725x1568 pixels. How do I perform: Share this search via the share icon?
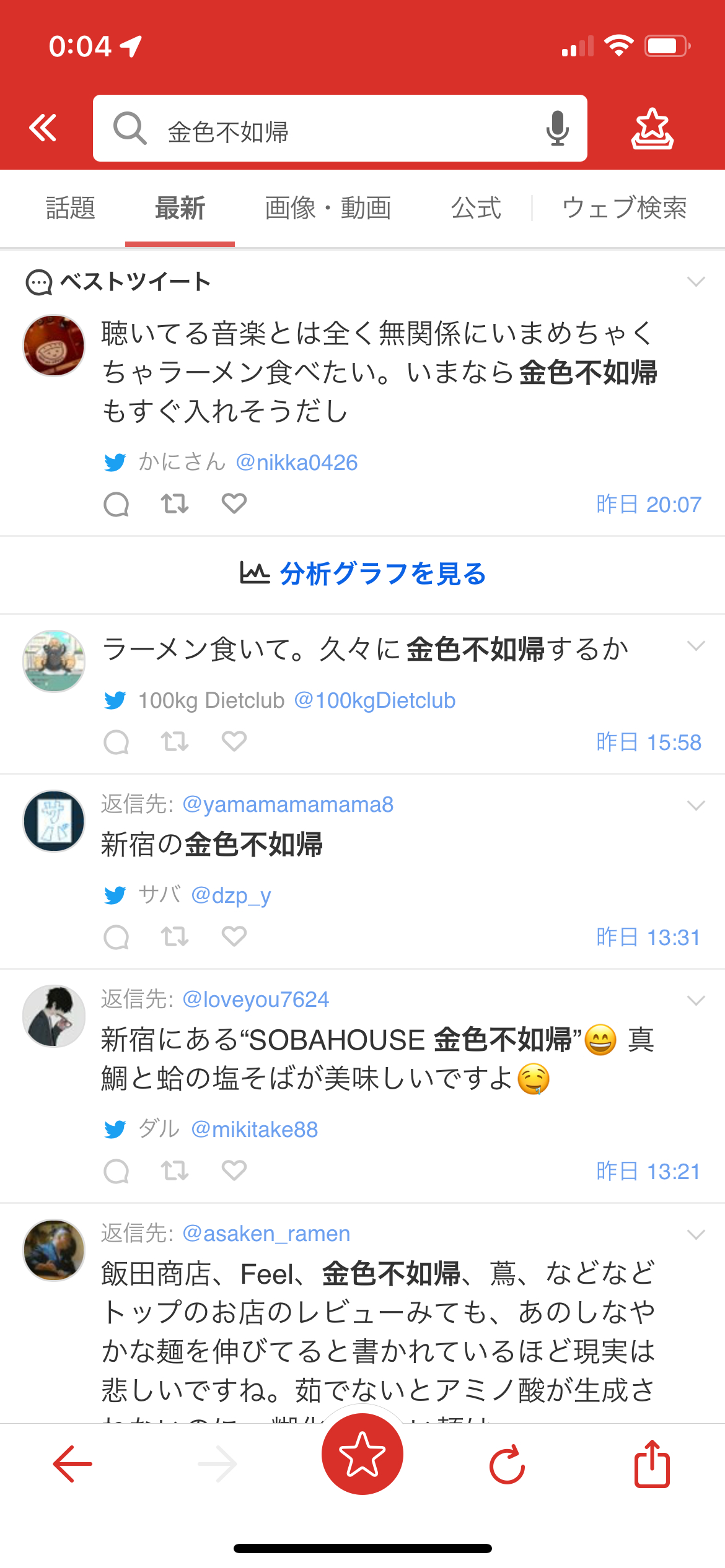point(652,1464)
